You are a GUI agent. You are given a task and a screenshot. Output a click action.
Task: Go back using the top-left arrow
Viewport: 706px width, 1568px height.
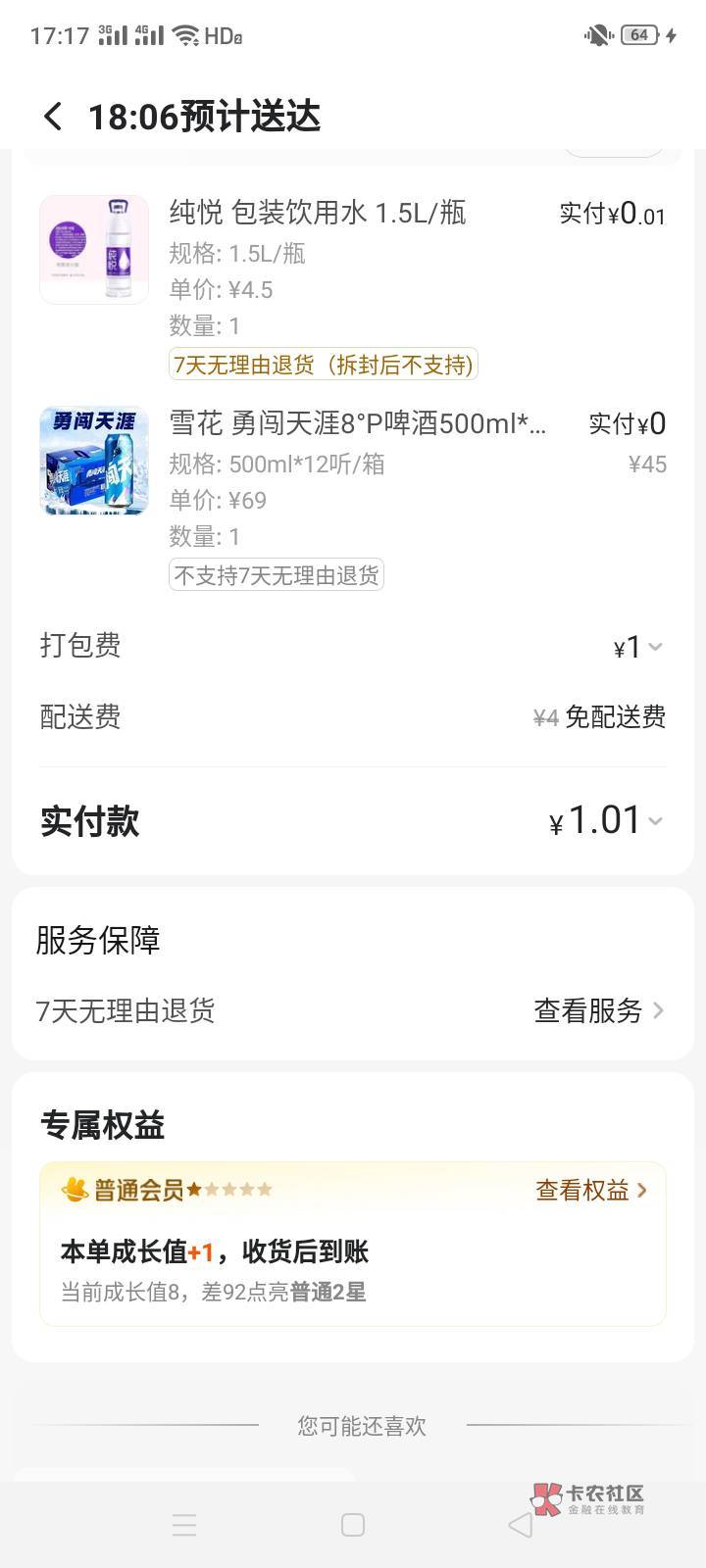click(53, 117)
